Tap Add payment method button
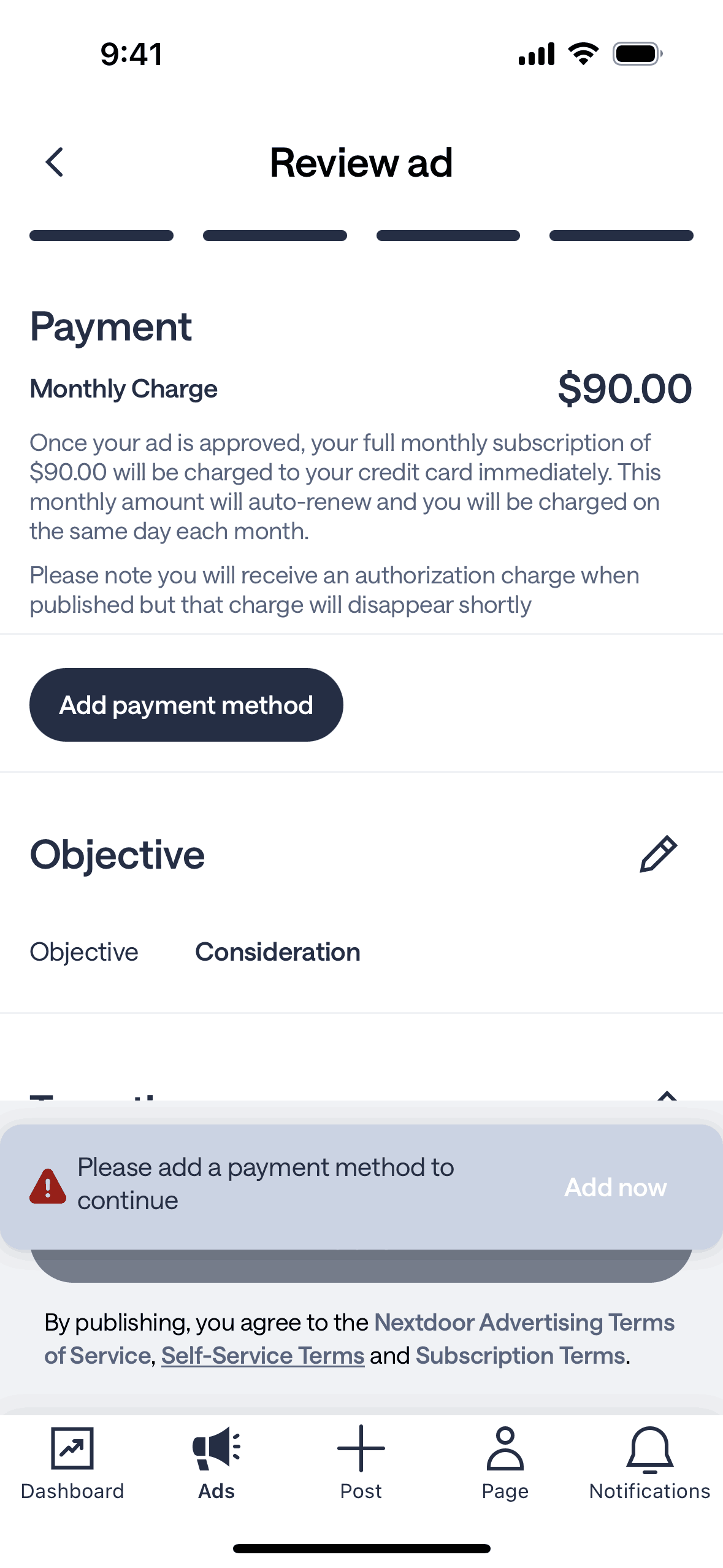Image resolution: width=723 pixels, height=1568 pixels. [x=186, y=705]
